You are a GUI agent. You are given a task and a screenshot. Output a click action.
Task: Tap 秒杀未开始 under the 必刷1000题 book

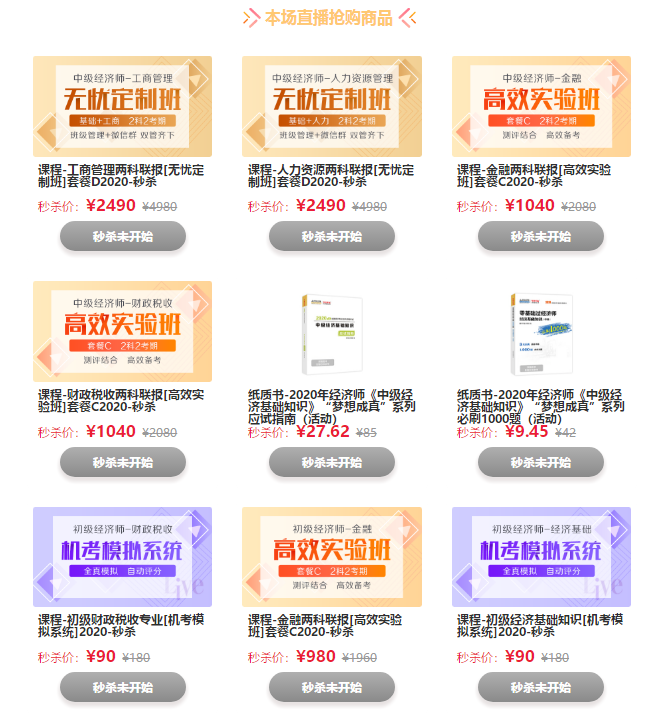coord(540,462)
